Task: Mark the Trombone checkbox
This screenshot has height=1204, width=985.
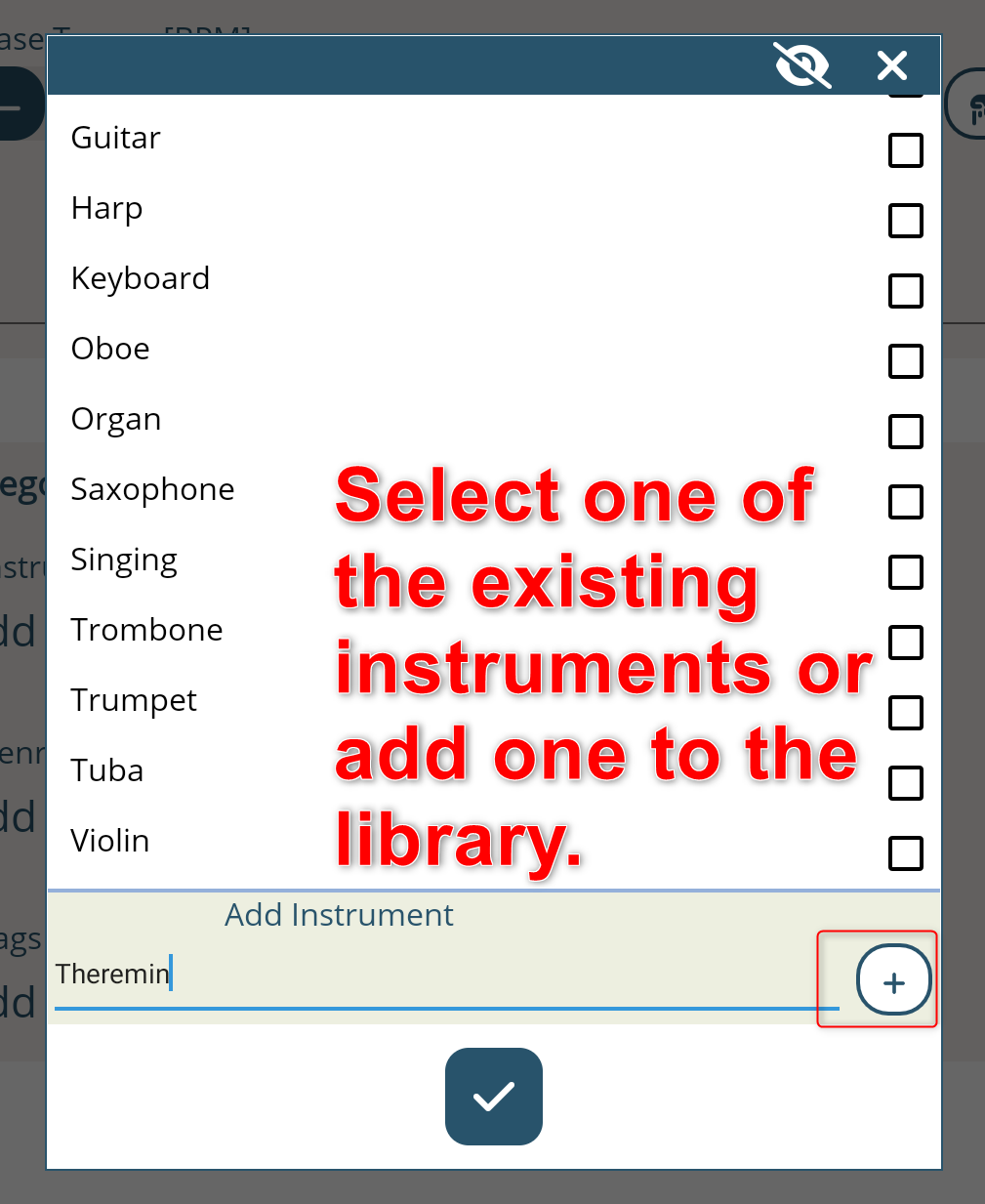Action: click(905, 643)
